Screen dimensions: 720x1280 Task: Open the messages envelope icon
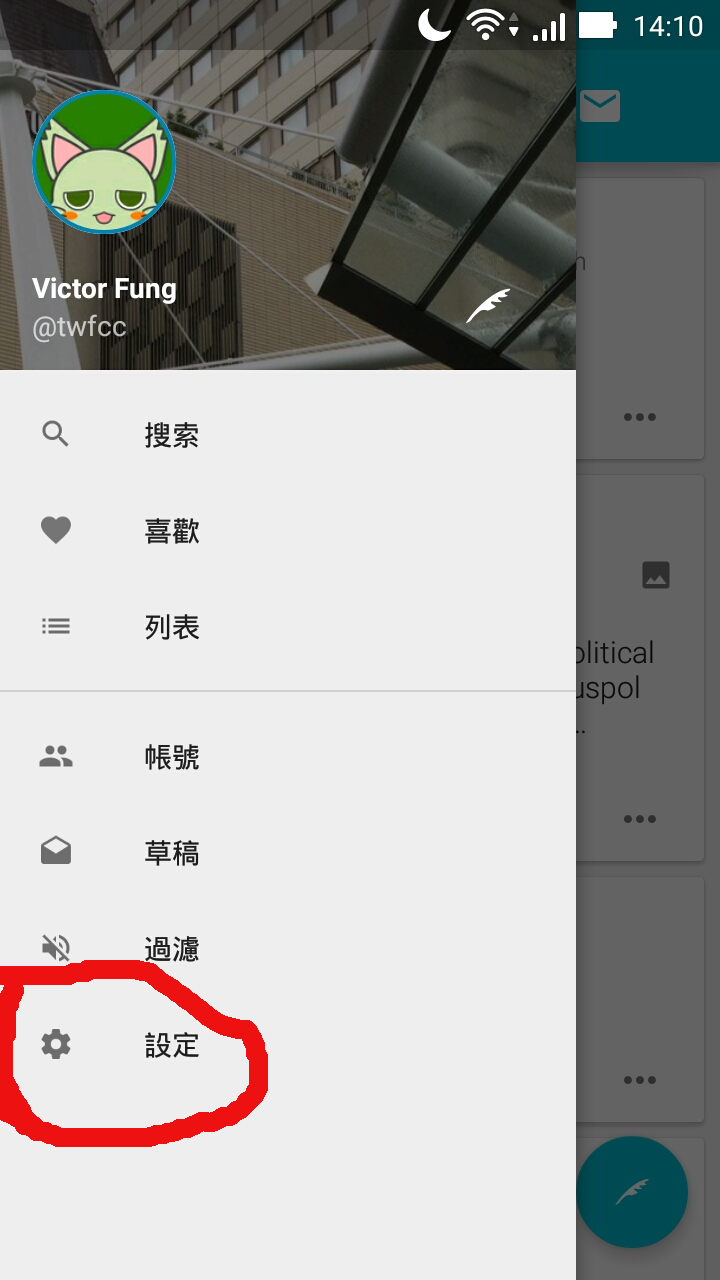tap(600, 105)
